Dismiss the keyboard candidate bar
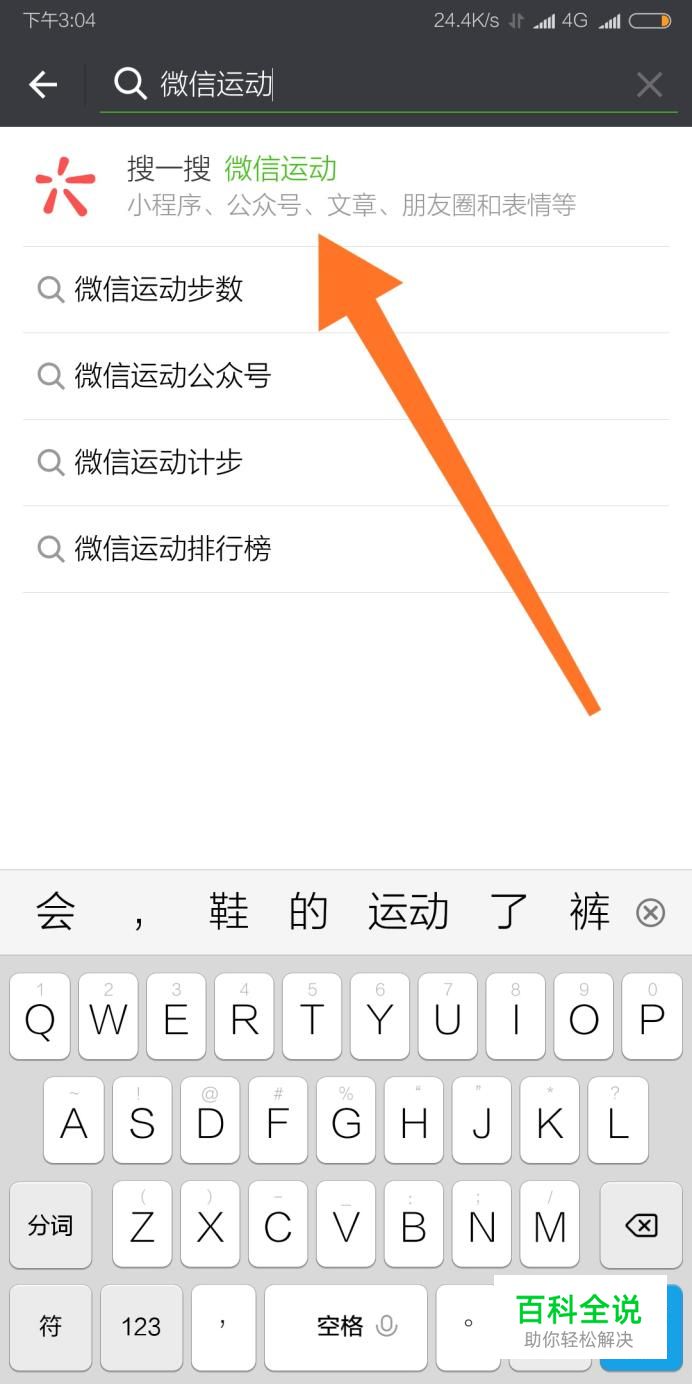 tap(650, 912)
